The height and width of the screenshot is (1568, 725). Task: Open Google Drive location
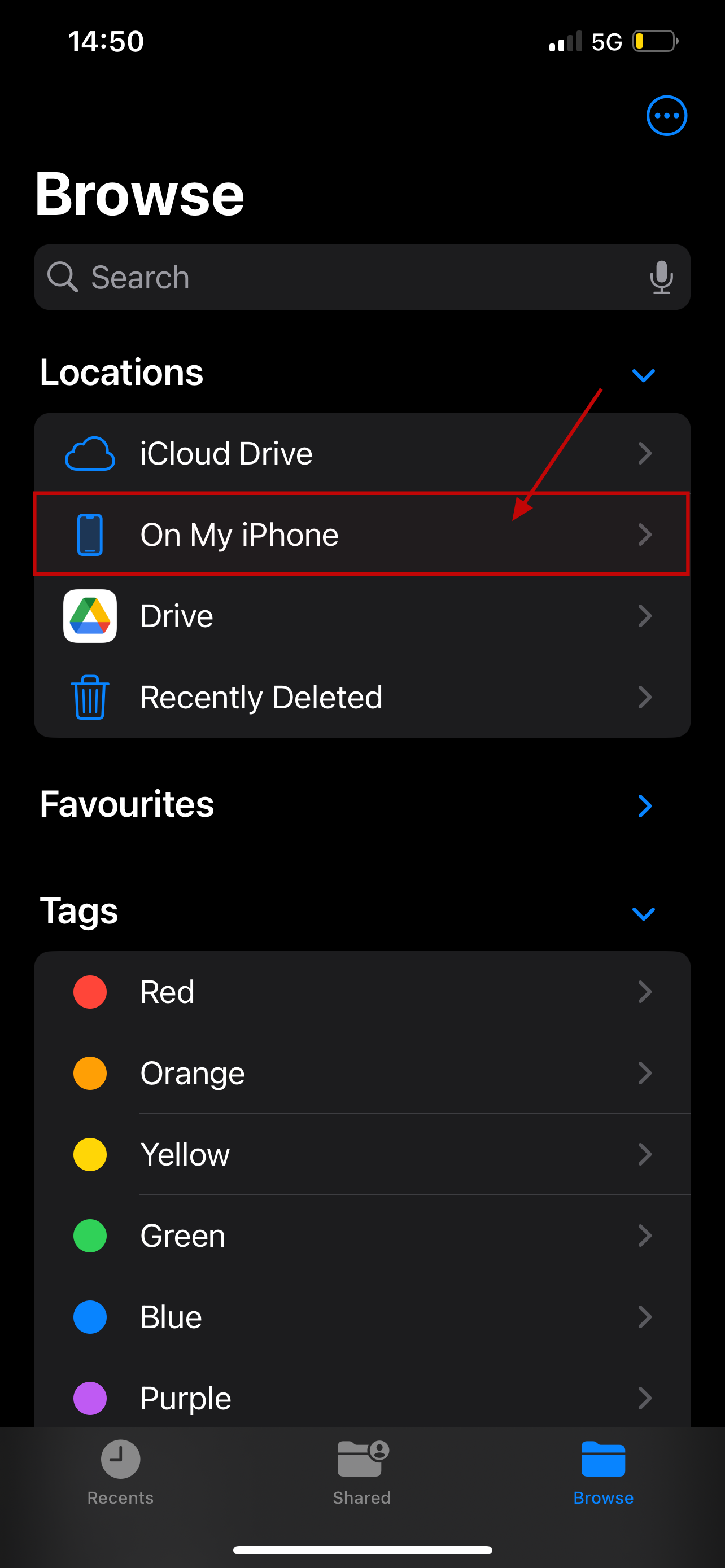[x=362, y=616]
